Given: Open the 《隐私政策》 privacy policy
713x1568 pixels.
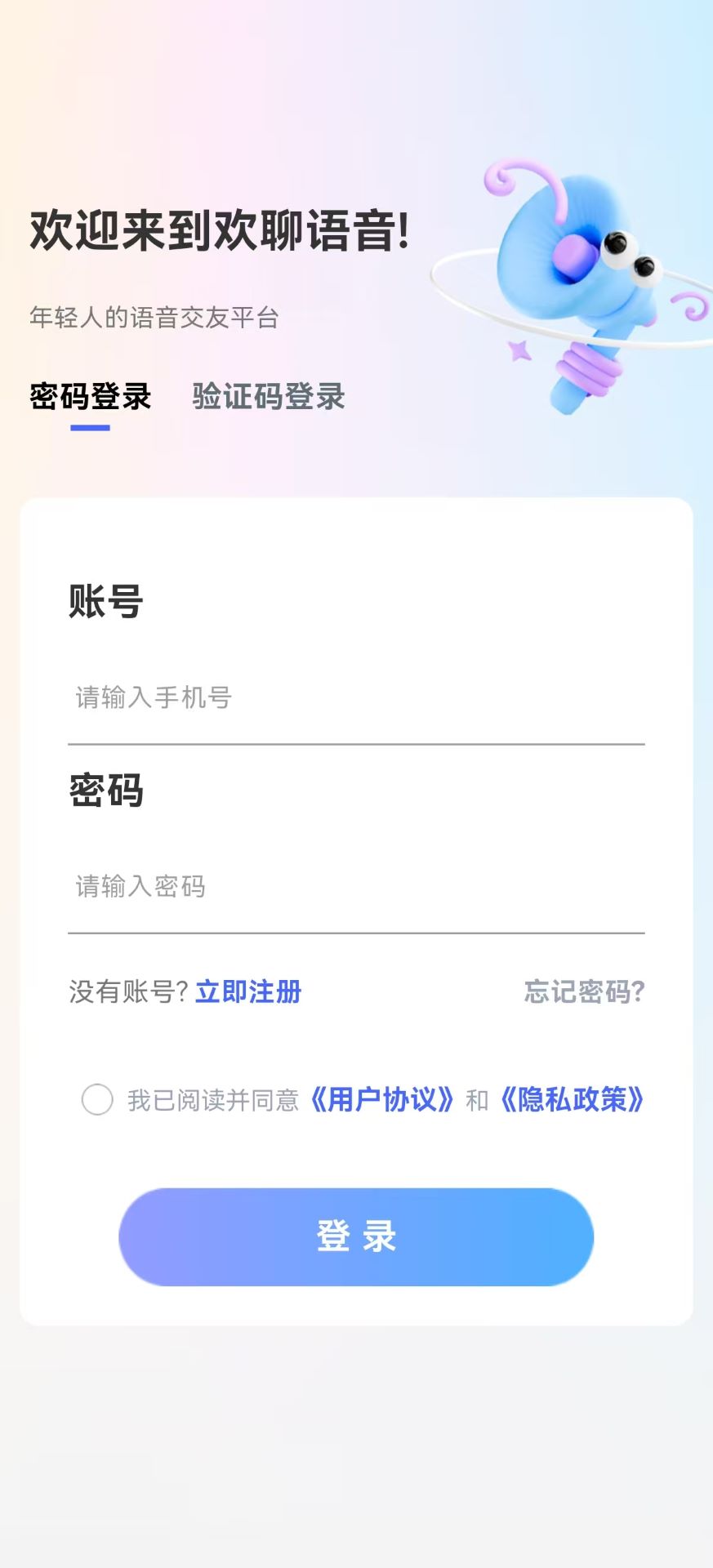Looking at the screenshot, I should (x=574, y=1100).
